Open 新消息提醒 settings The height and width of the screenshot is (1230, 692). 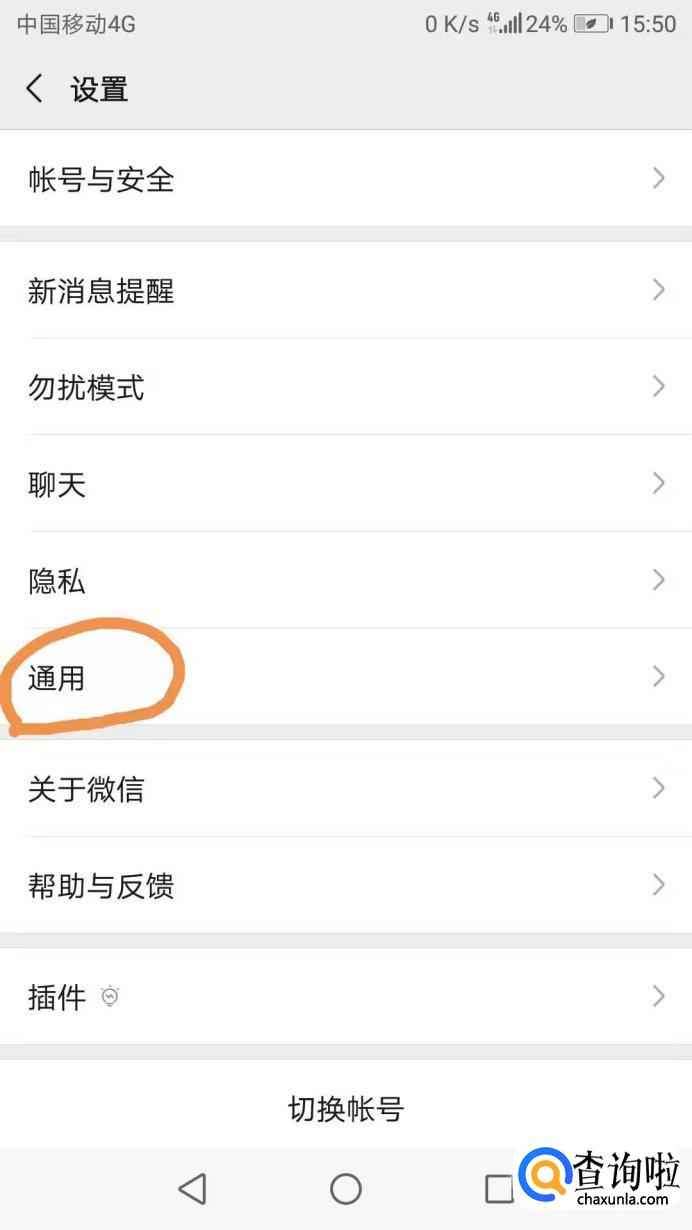[x=346, y=290]
